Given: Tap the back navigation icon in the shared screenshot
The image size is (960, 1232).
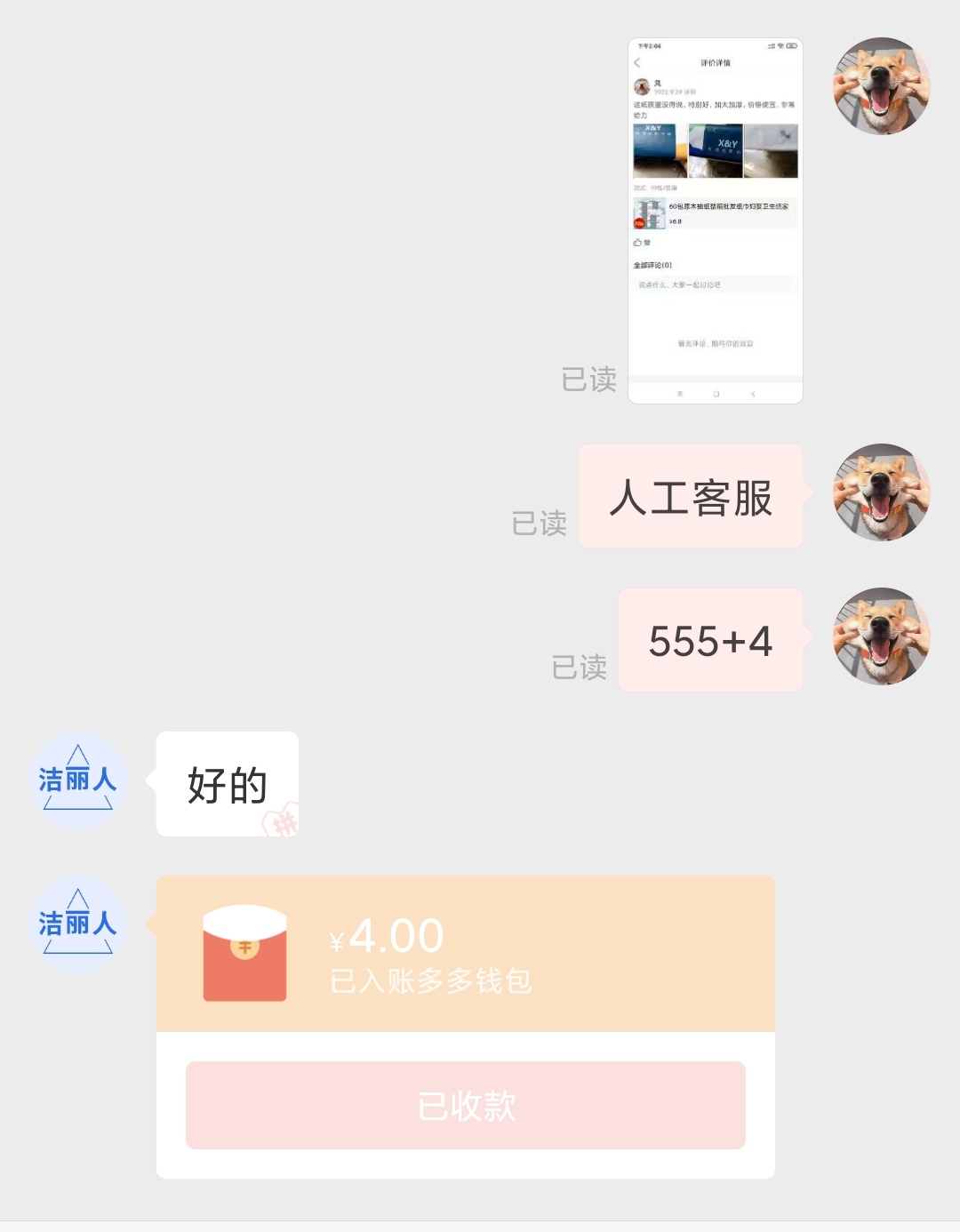Looking at the screenshot, I should pos(753,394).
